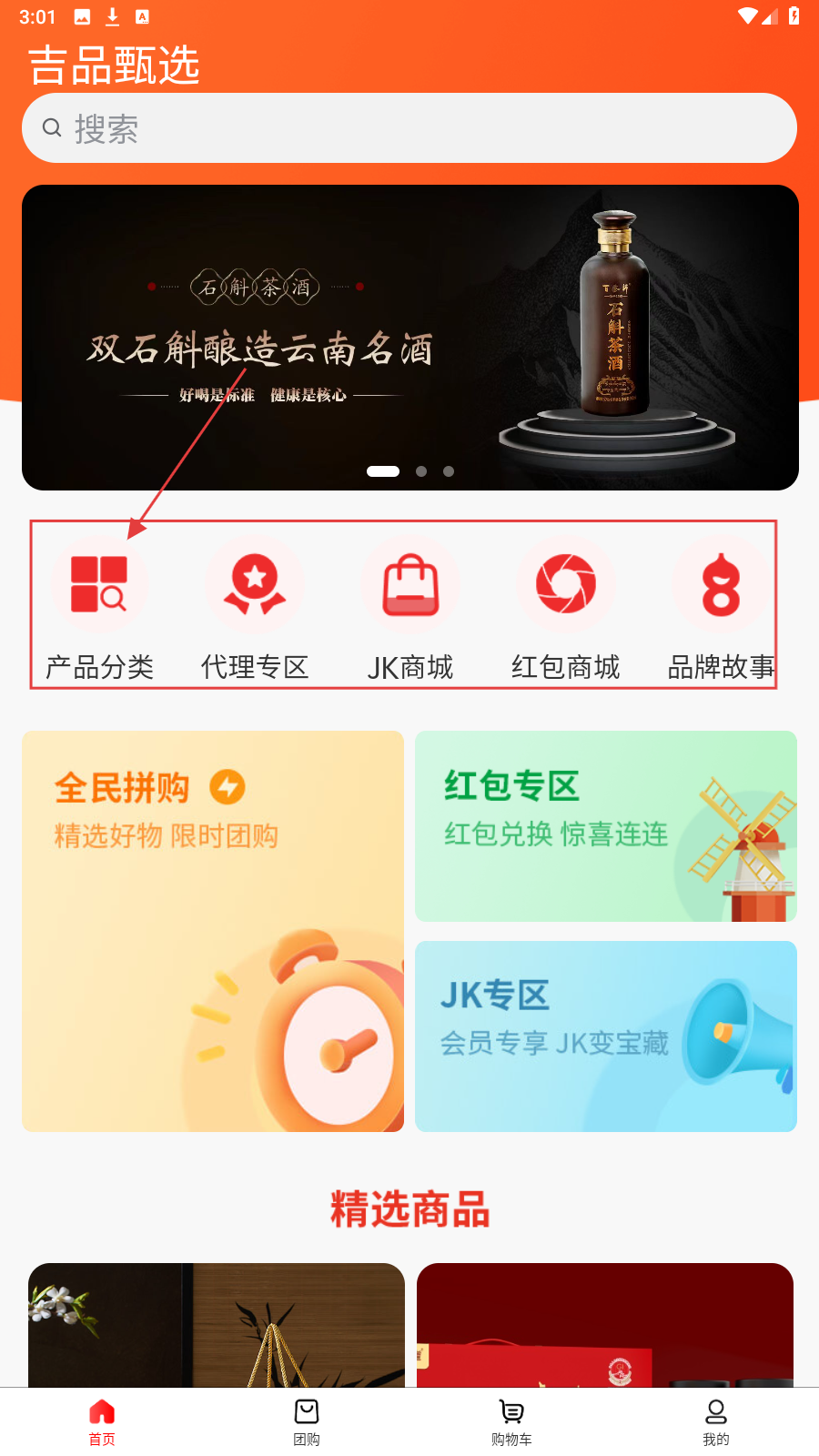Open the JK专区 member zone card

[606, 1036]
